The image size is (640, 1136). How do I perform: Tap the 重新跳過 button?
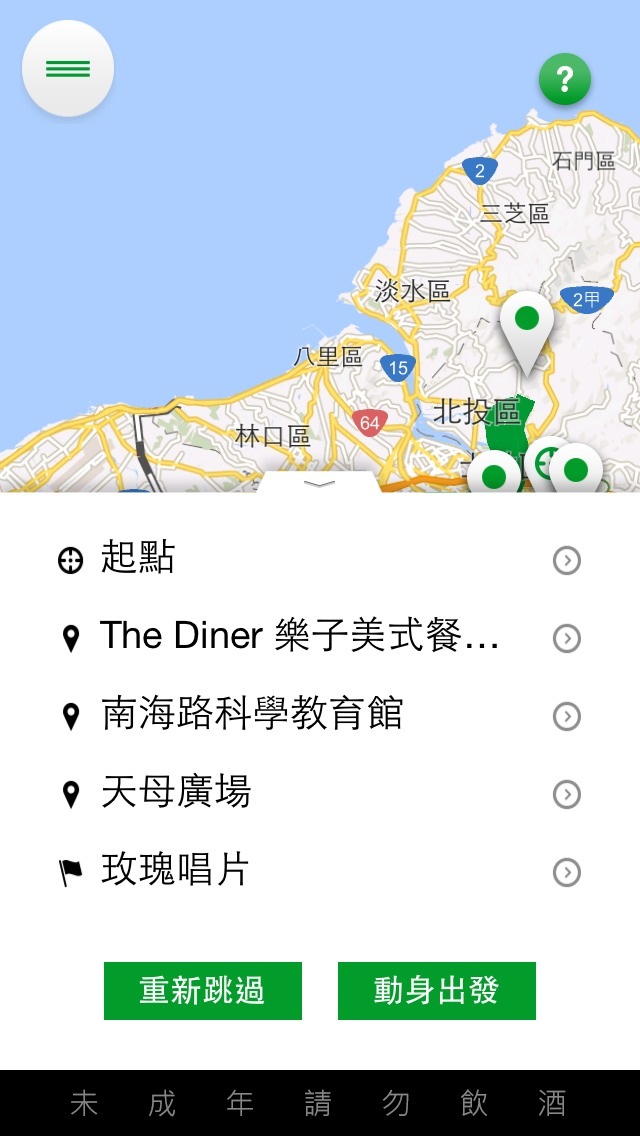(203, 990)
